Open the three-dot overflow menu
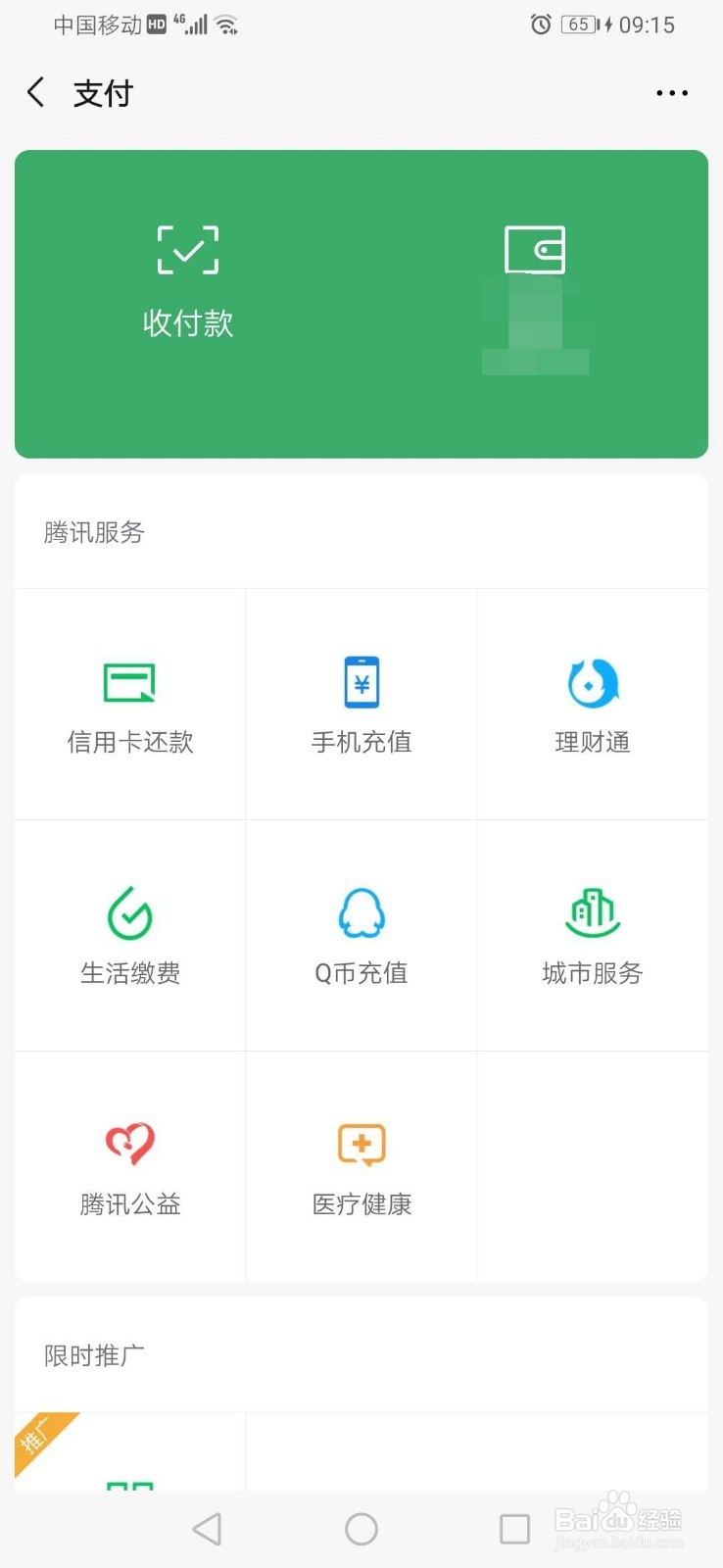 (672, 93)
